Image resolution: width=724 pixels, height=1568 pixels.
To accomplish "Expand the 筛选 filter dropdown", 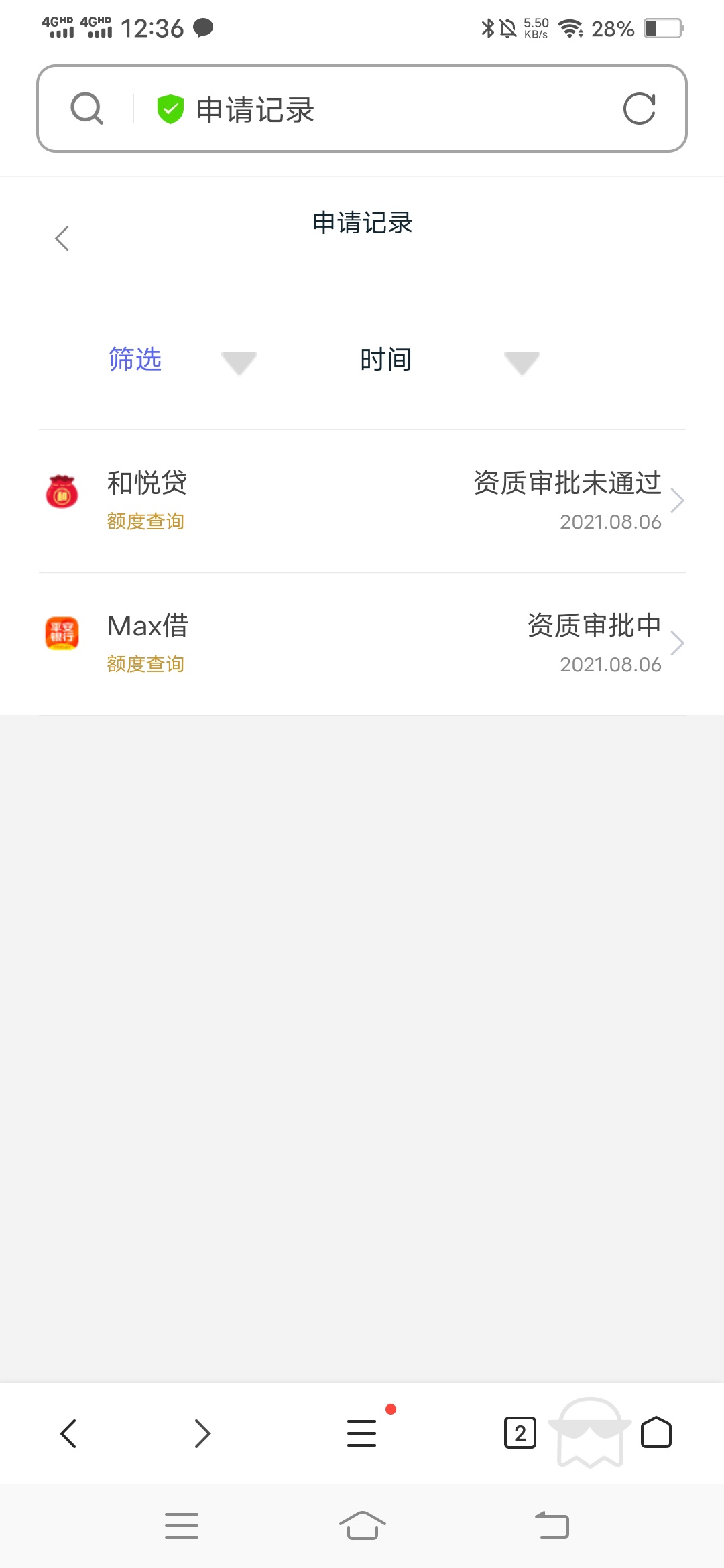I will point(181,361).
